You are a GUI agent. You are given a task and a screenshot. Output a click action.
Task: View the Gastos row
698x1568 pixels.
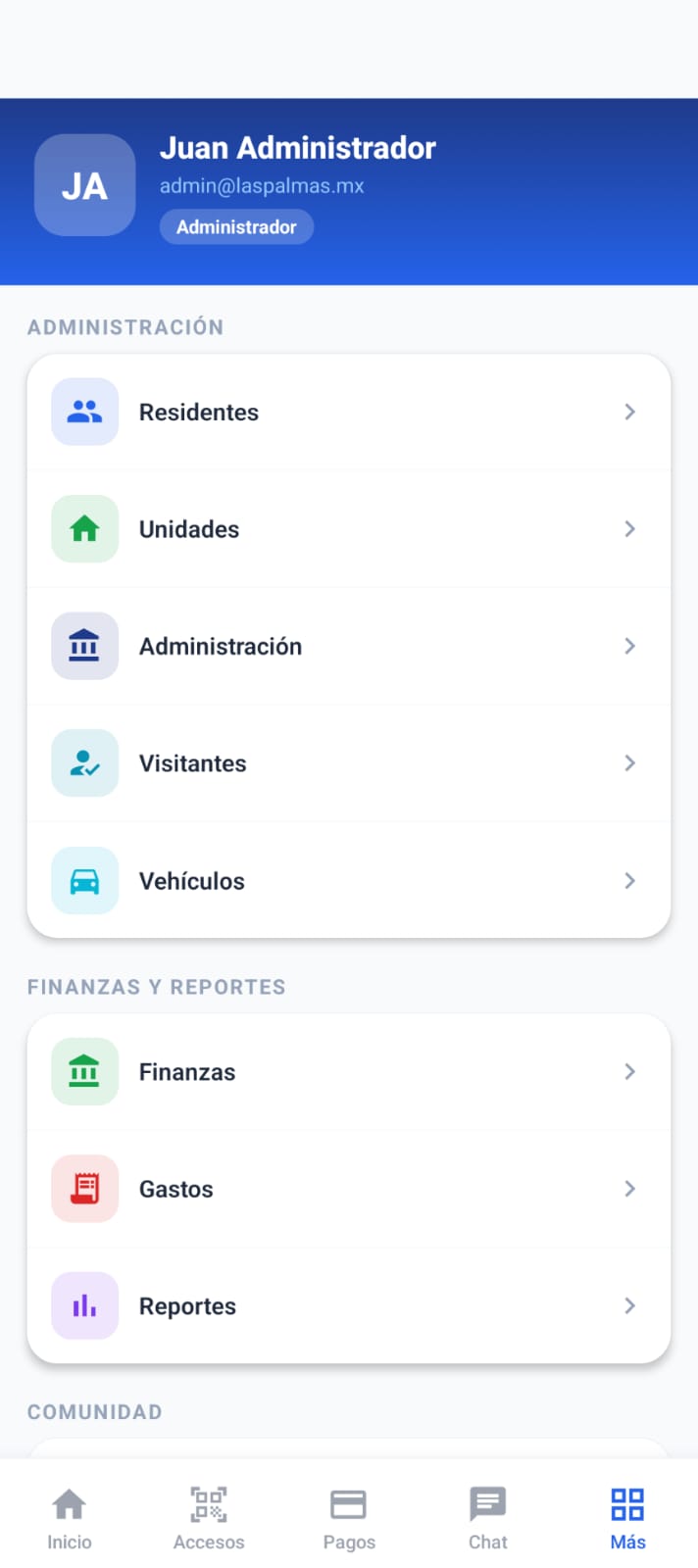348,1190
